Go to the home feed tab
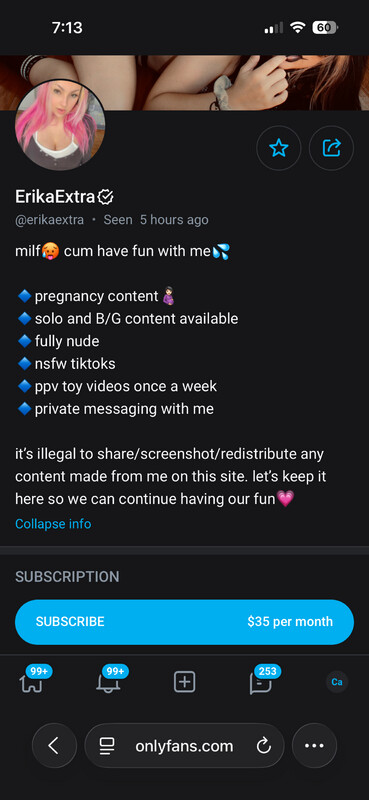The width and height of the screenshot is (369, 800). [x=32, y=682]
